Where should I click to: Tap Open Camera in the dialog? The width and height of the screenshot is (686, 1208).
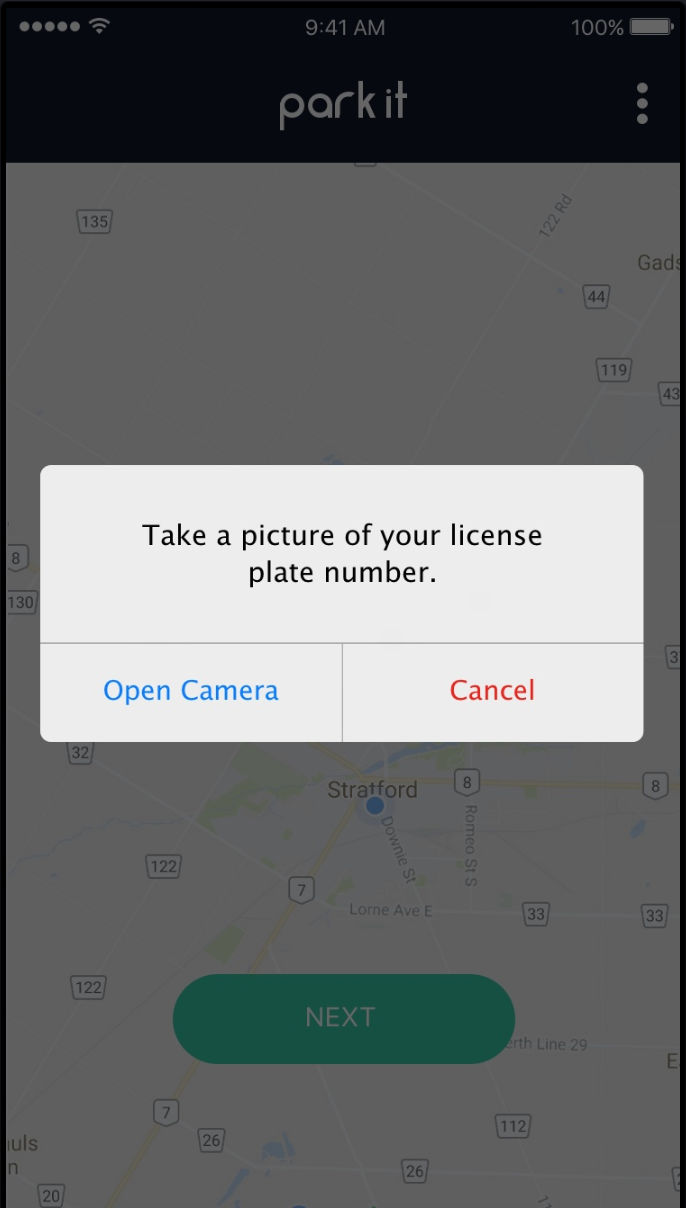[x=191, y=692]
